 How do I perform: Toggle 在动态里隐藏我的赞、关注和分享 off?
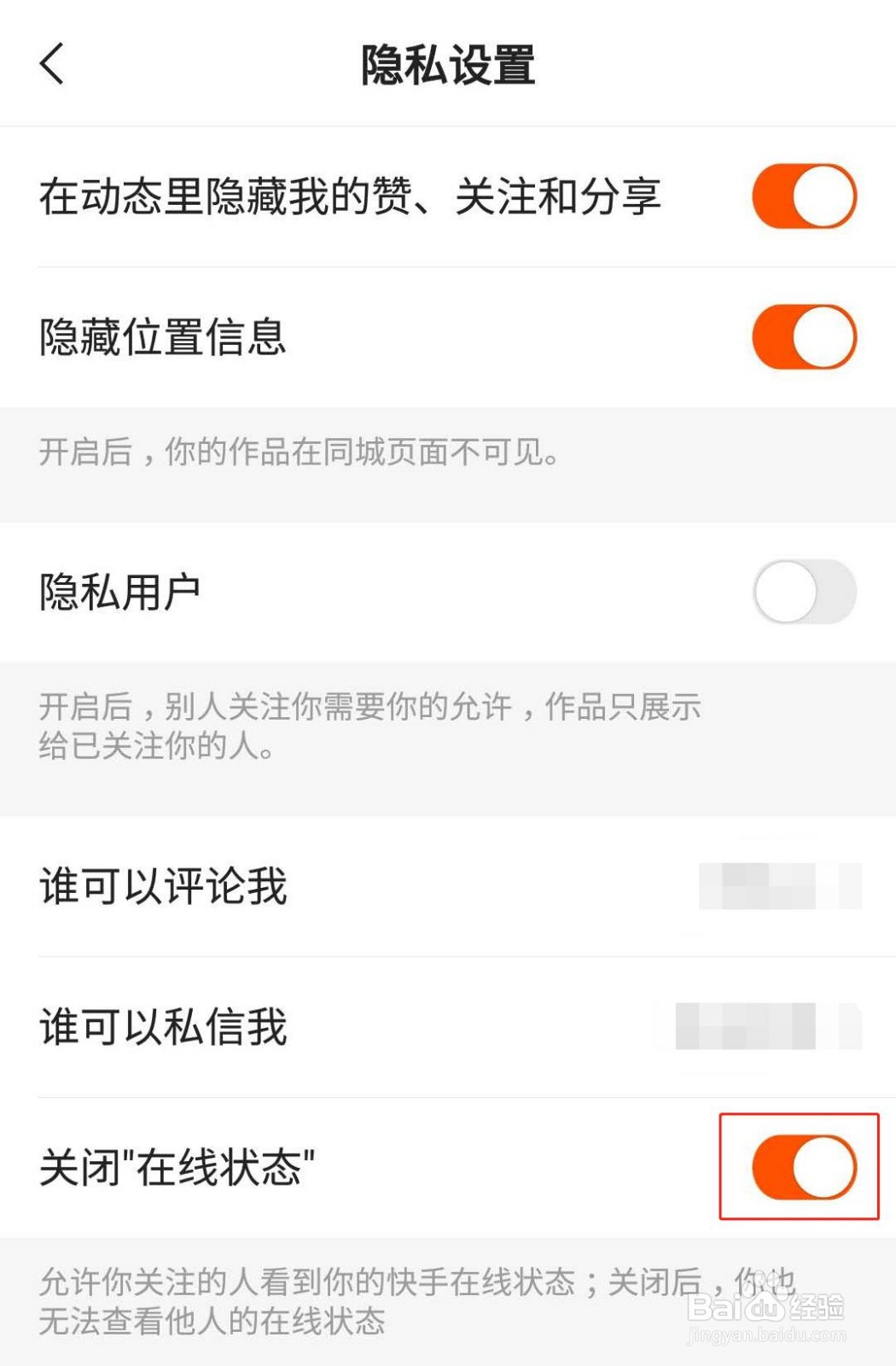coord(803,195)
